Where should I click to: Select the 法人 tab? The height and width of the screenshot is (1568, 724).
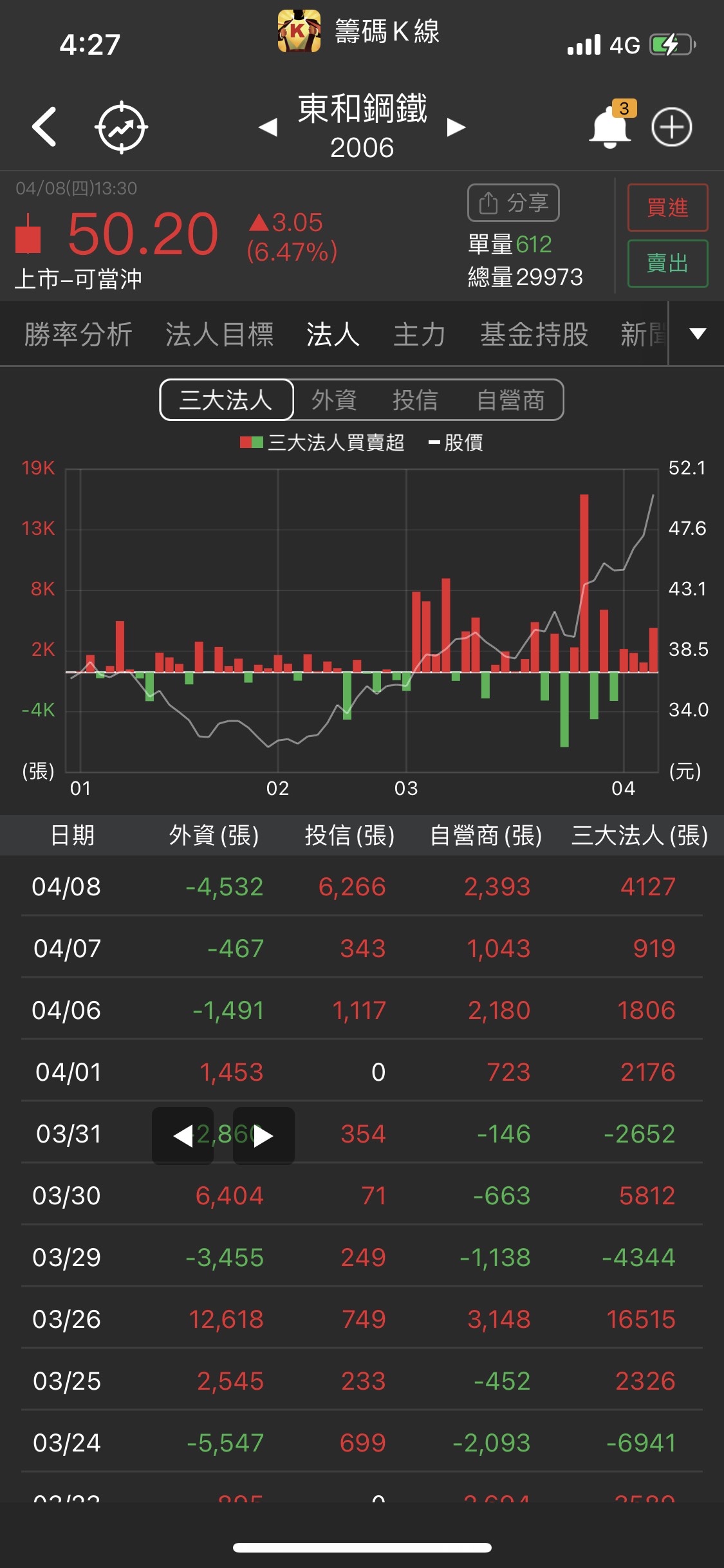click(x=333, y=335)
